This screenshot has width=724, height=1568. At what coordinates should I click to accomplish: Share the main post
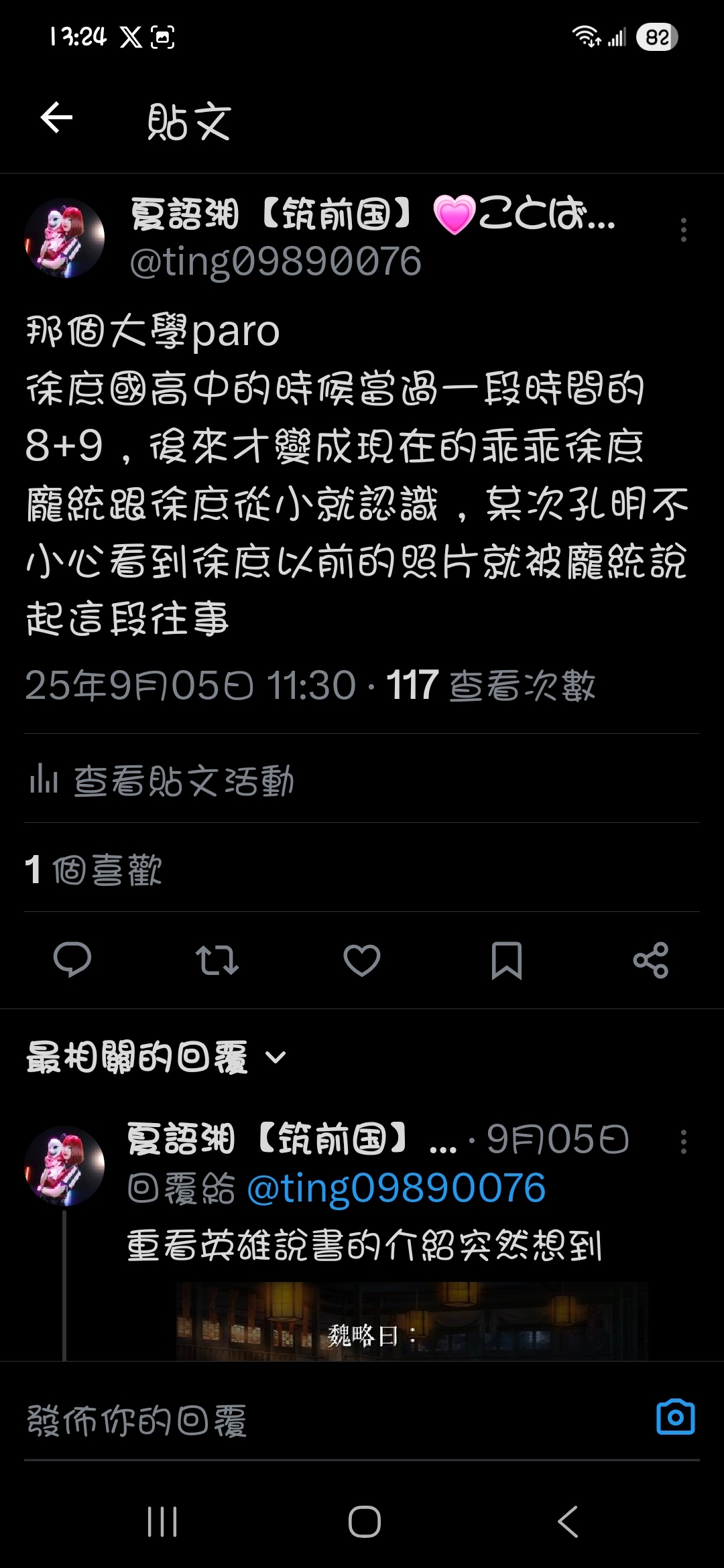pos(651,960)
